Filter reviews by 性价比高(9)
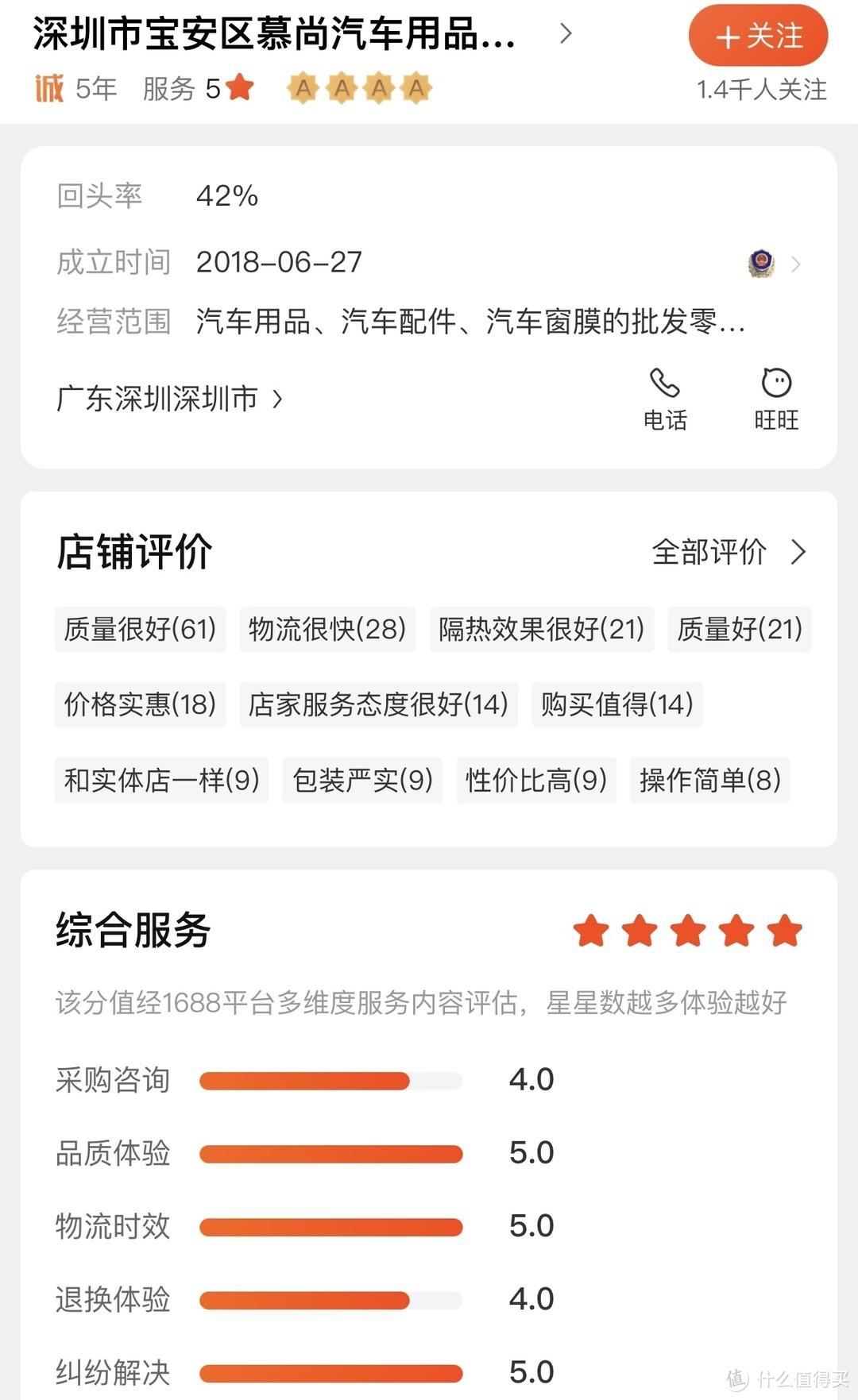This screenshot has width=858, height=1400. pos(536,780)
